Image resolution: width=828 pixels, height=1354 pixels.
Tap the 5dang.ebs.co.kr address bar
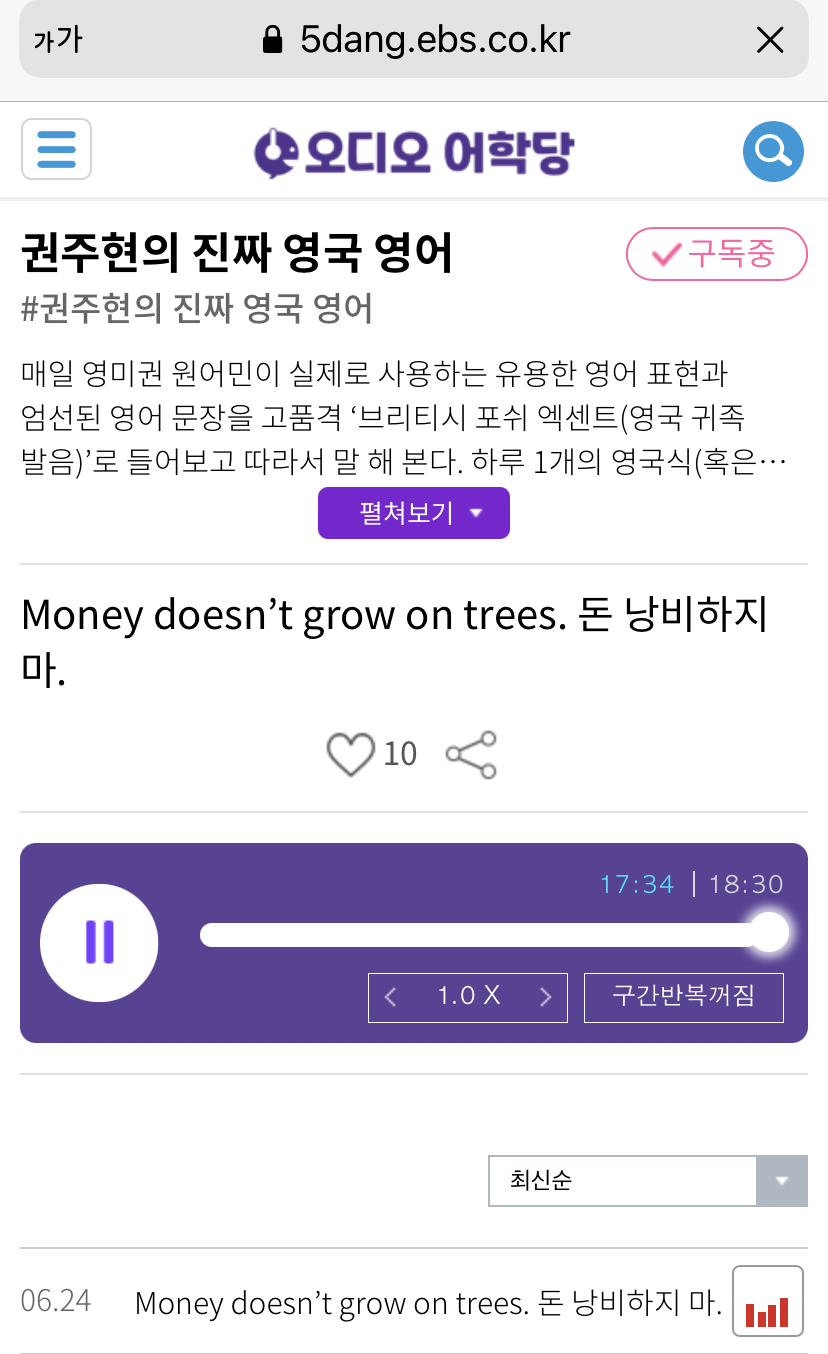pos(414,40)
